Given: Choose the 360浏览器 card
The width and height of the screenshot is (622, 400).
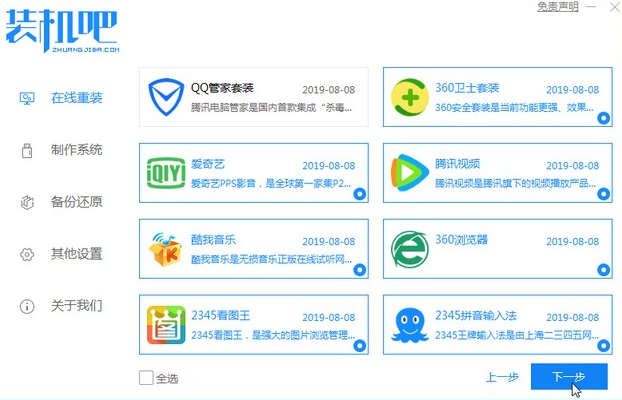Looking at the screenshot, I should point(498,249).
